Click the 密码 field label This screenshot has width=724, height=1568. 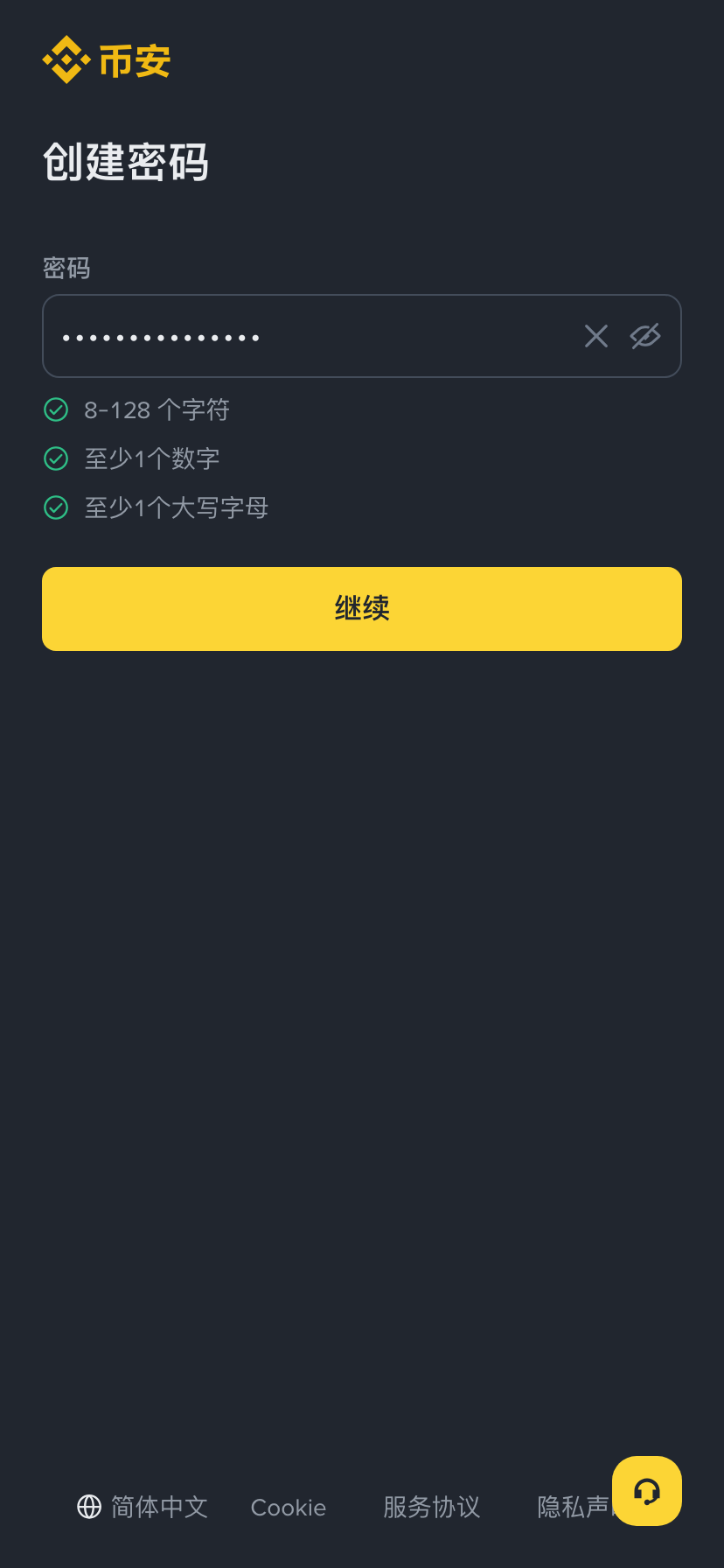tap(66, 269)
